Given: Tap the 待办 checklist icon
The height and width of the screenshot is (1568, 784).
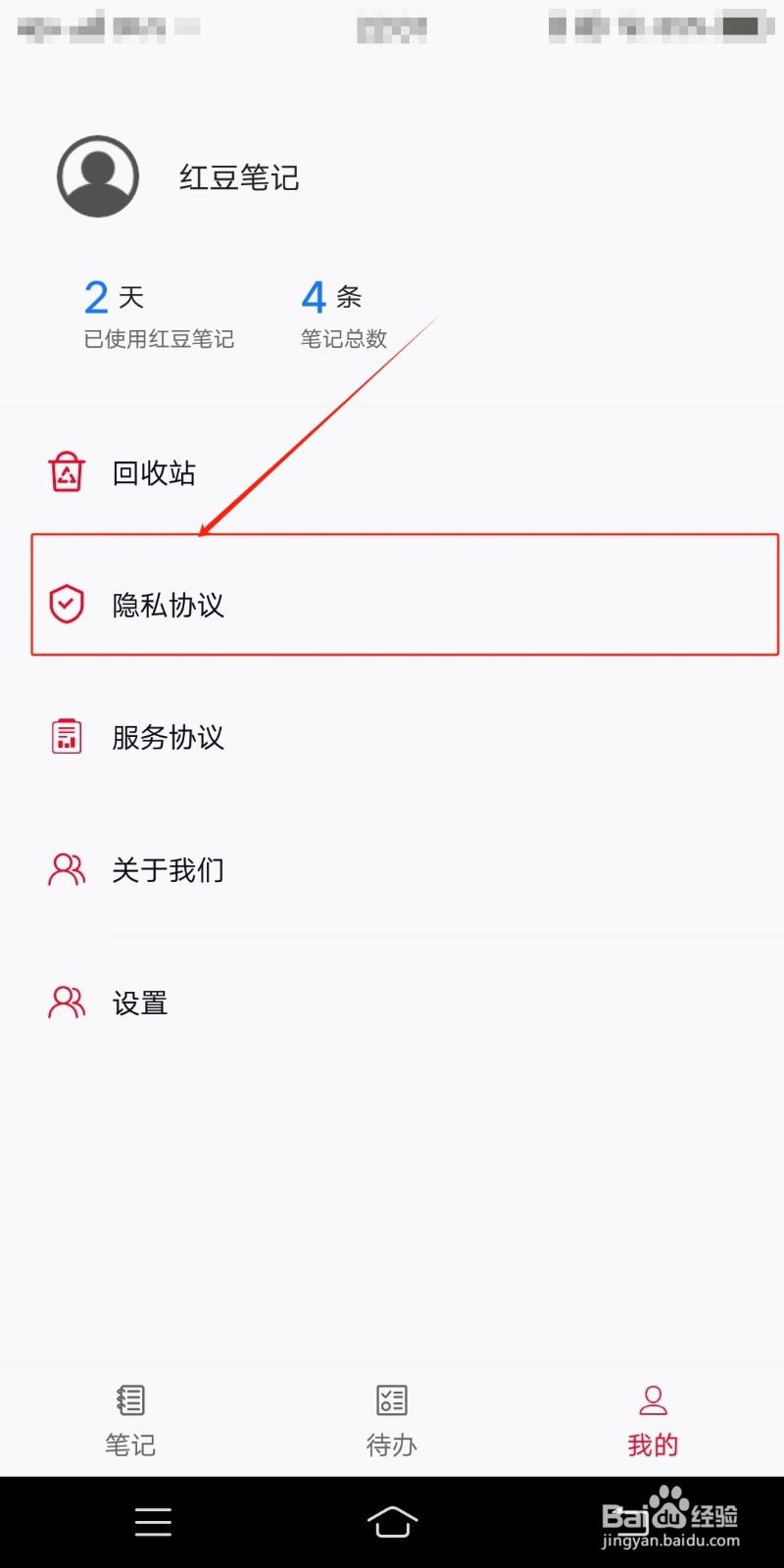Looking at the screenshot, I should tap(391, 1399).
